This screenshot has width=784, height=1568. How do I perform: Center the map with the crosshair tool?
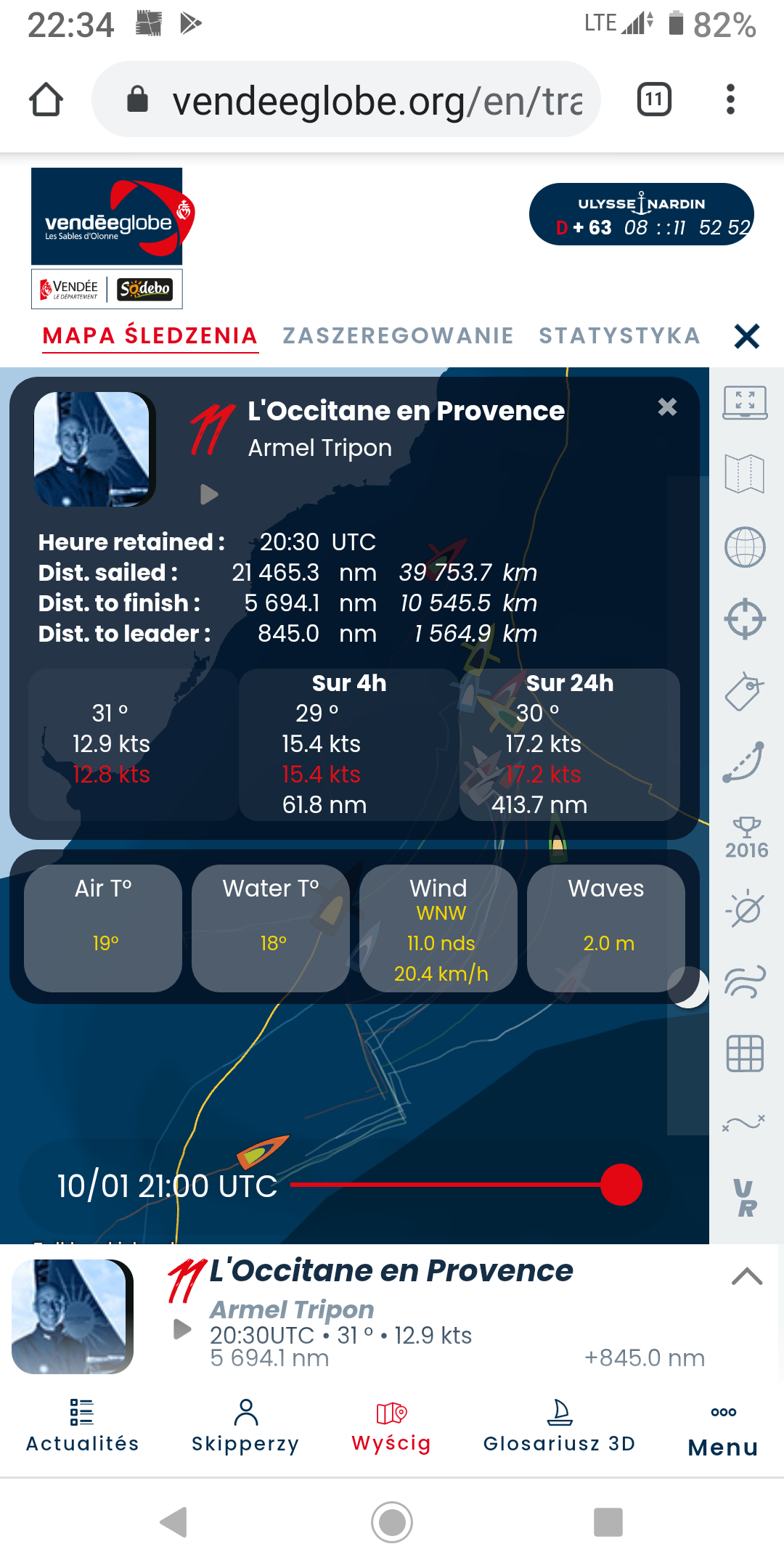tap(745, 619)
